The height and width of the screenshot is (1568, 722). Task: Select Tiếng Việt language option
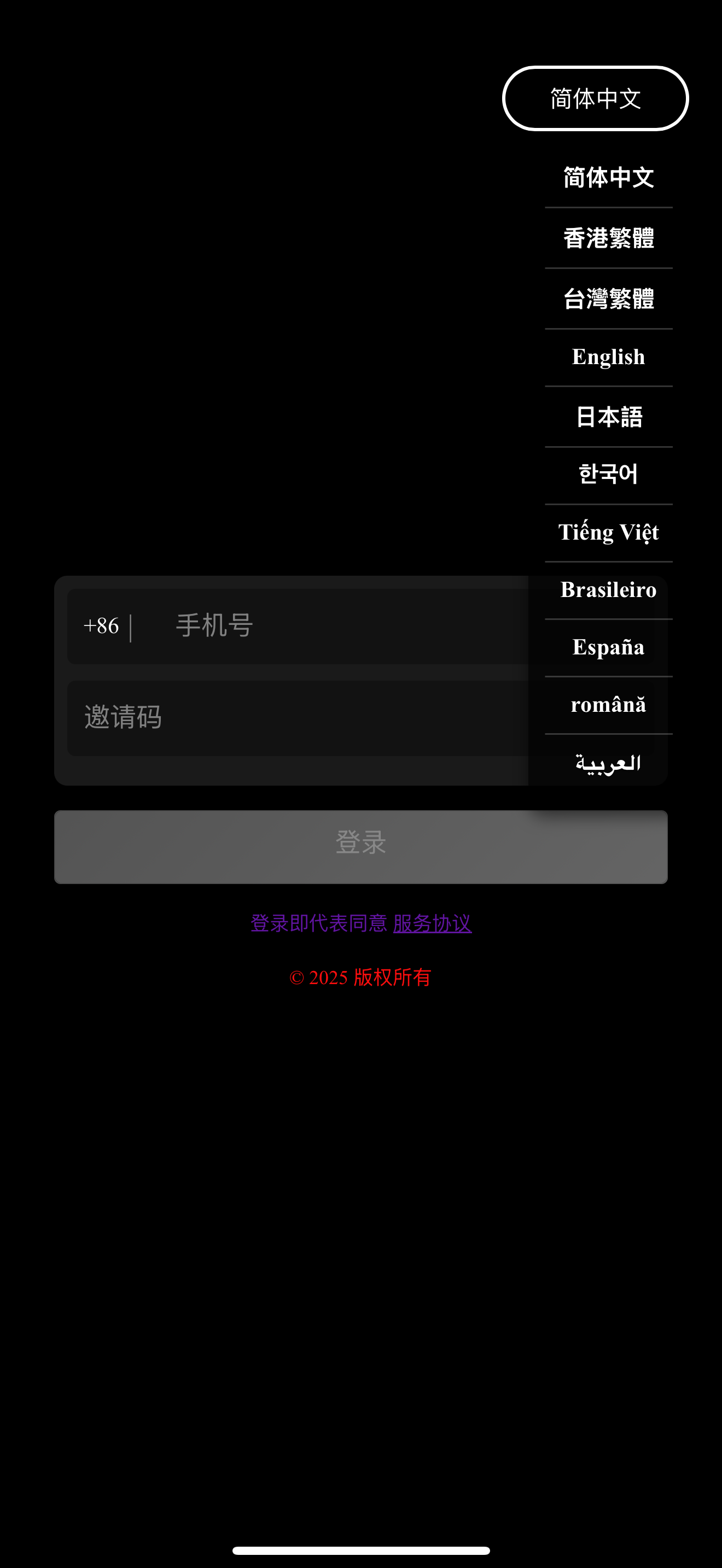click(x=608, y=533)
